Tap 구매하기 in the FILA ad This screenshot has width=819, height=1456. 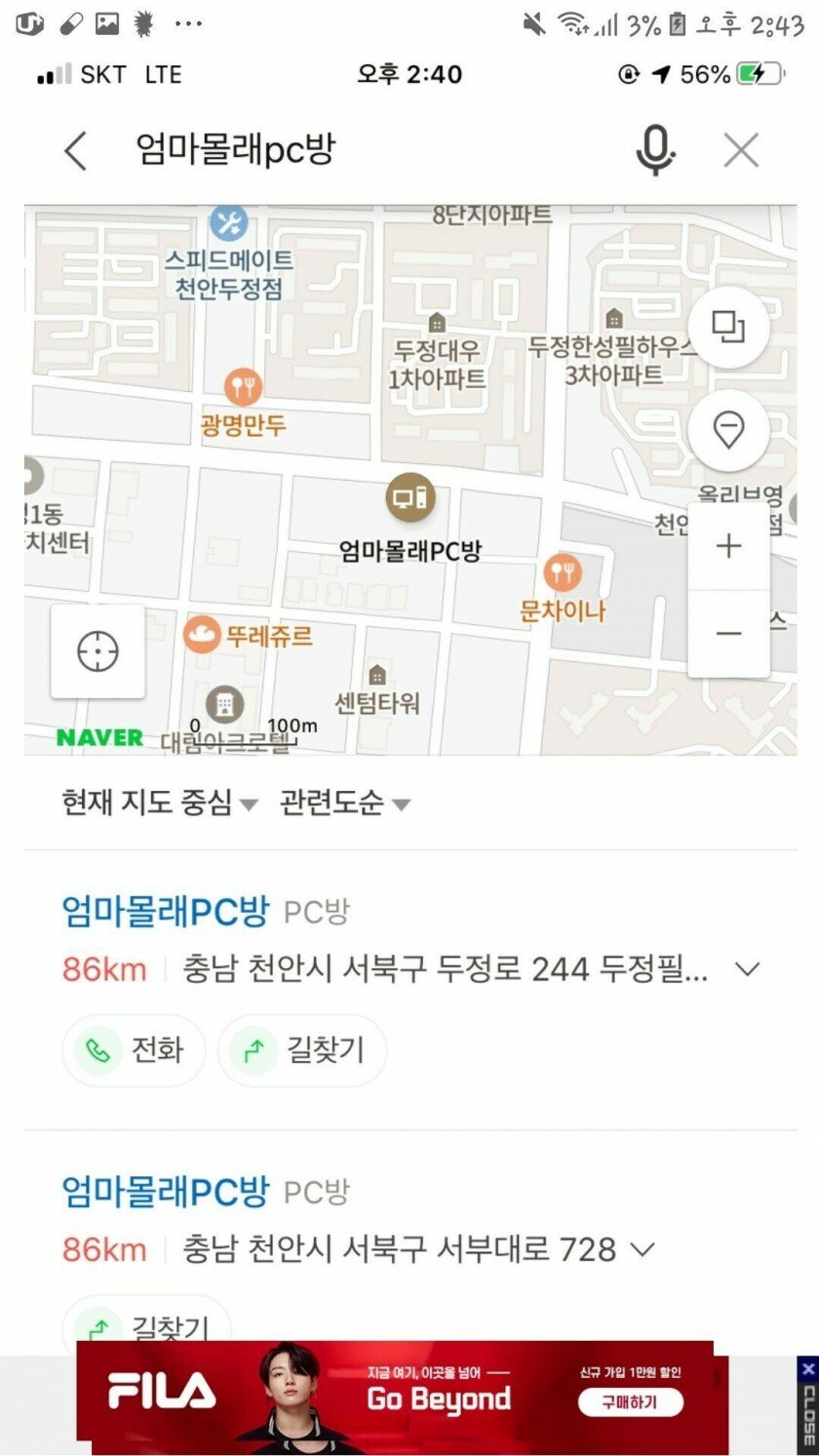(630, 1402)
